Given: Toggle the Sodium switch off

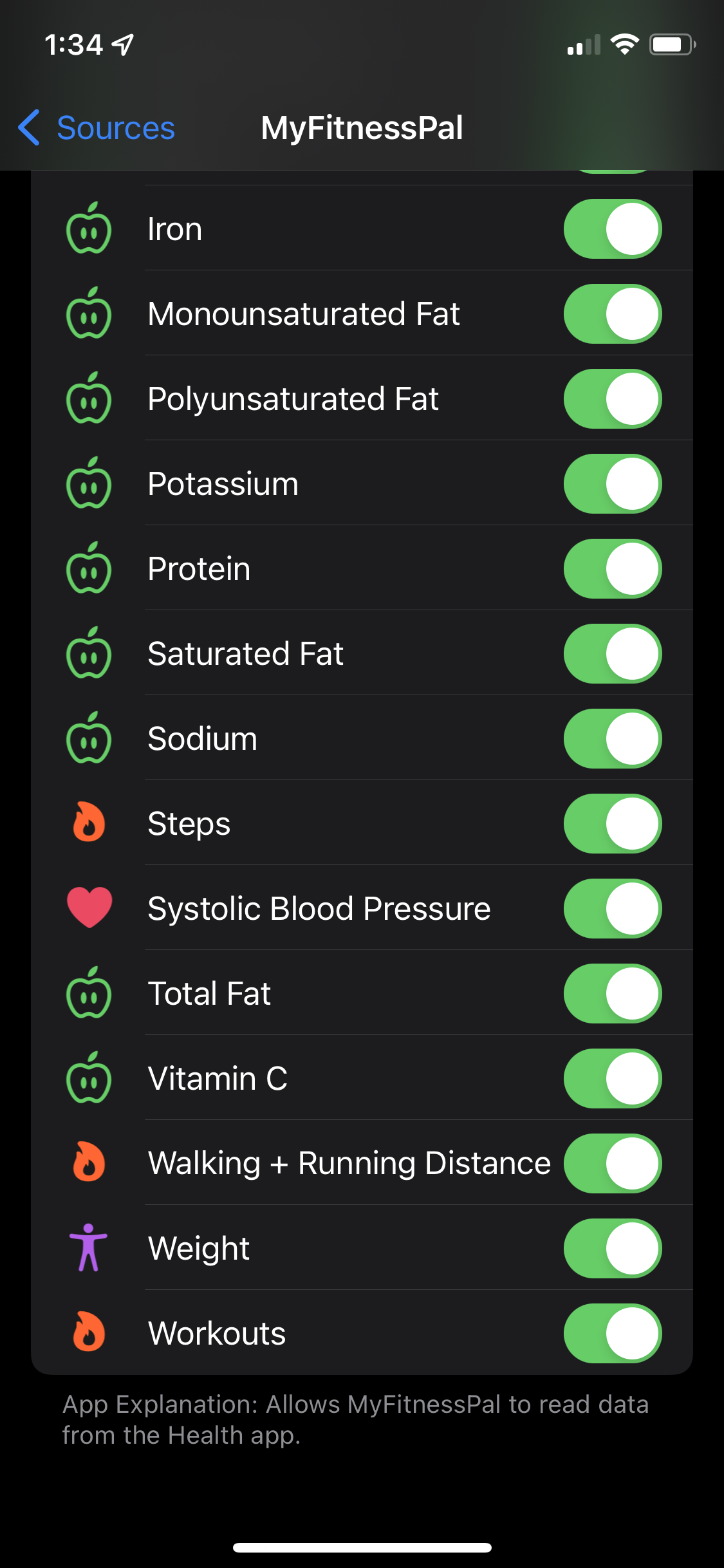Looking at the screenshot, I should (x=612, y=739).
